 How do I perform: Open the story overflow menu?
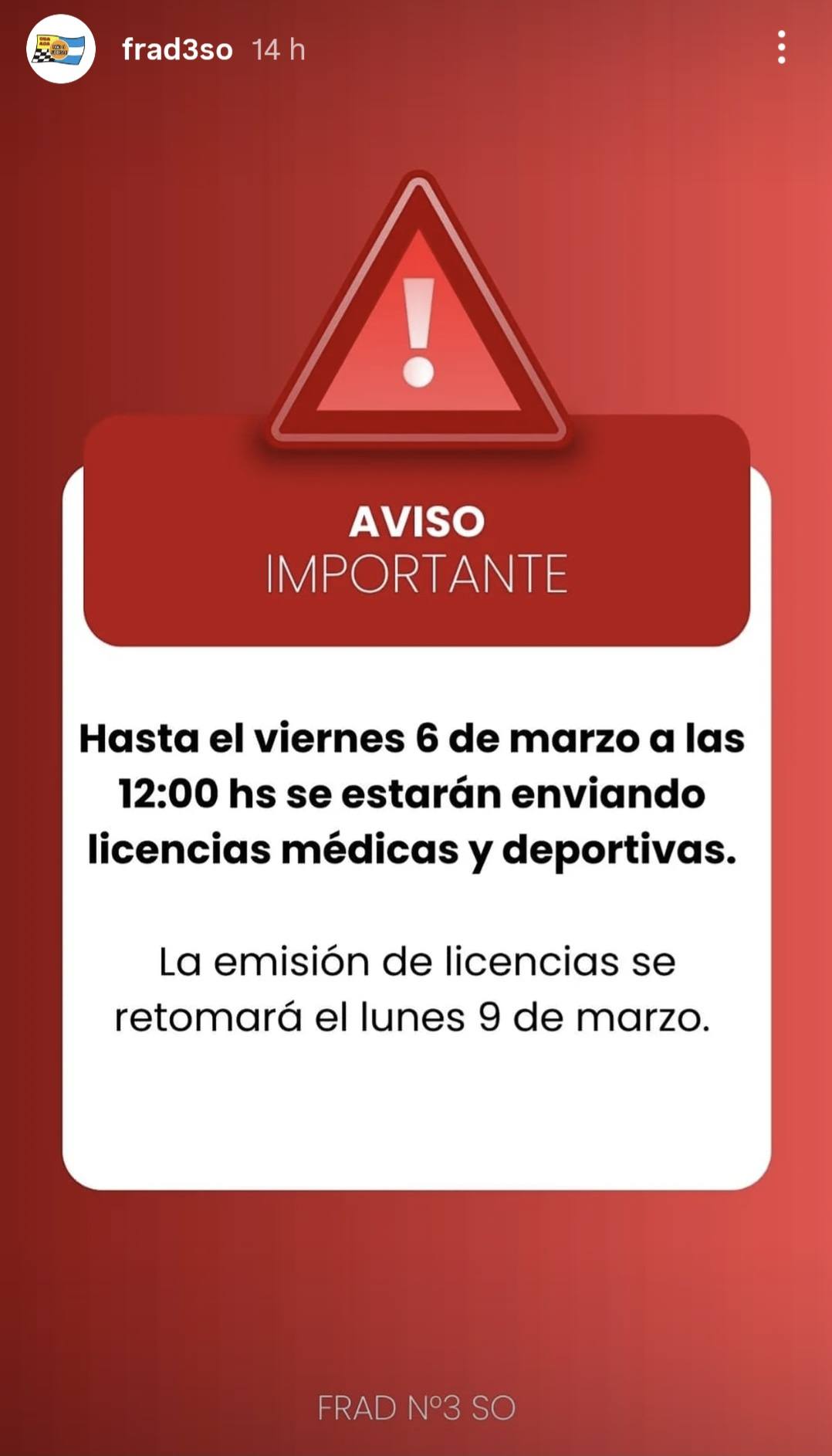(x=781, y=48)
